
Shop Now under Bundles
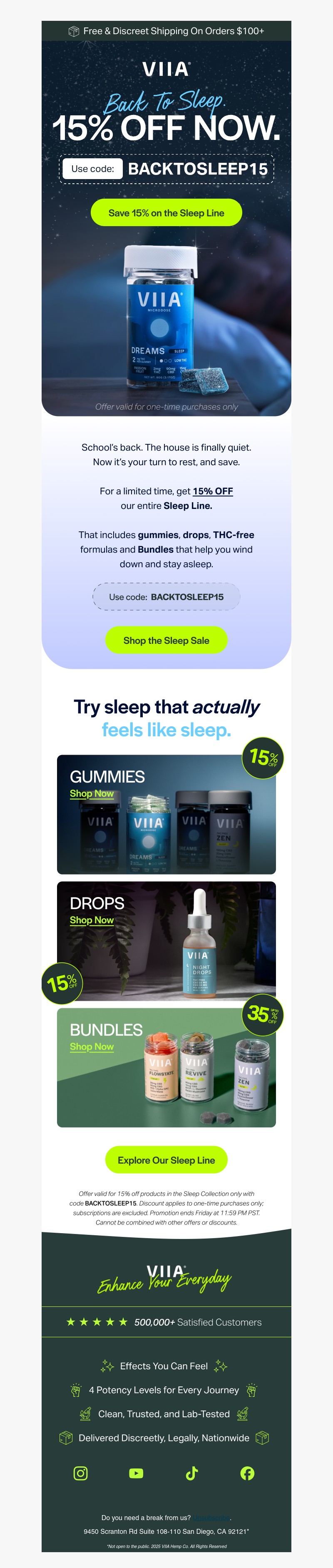(91, 1047)
